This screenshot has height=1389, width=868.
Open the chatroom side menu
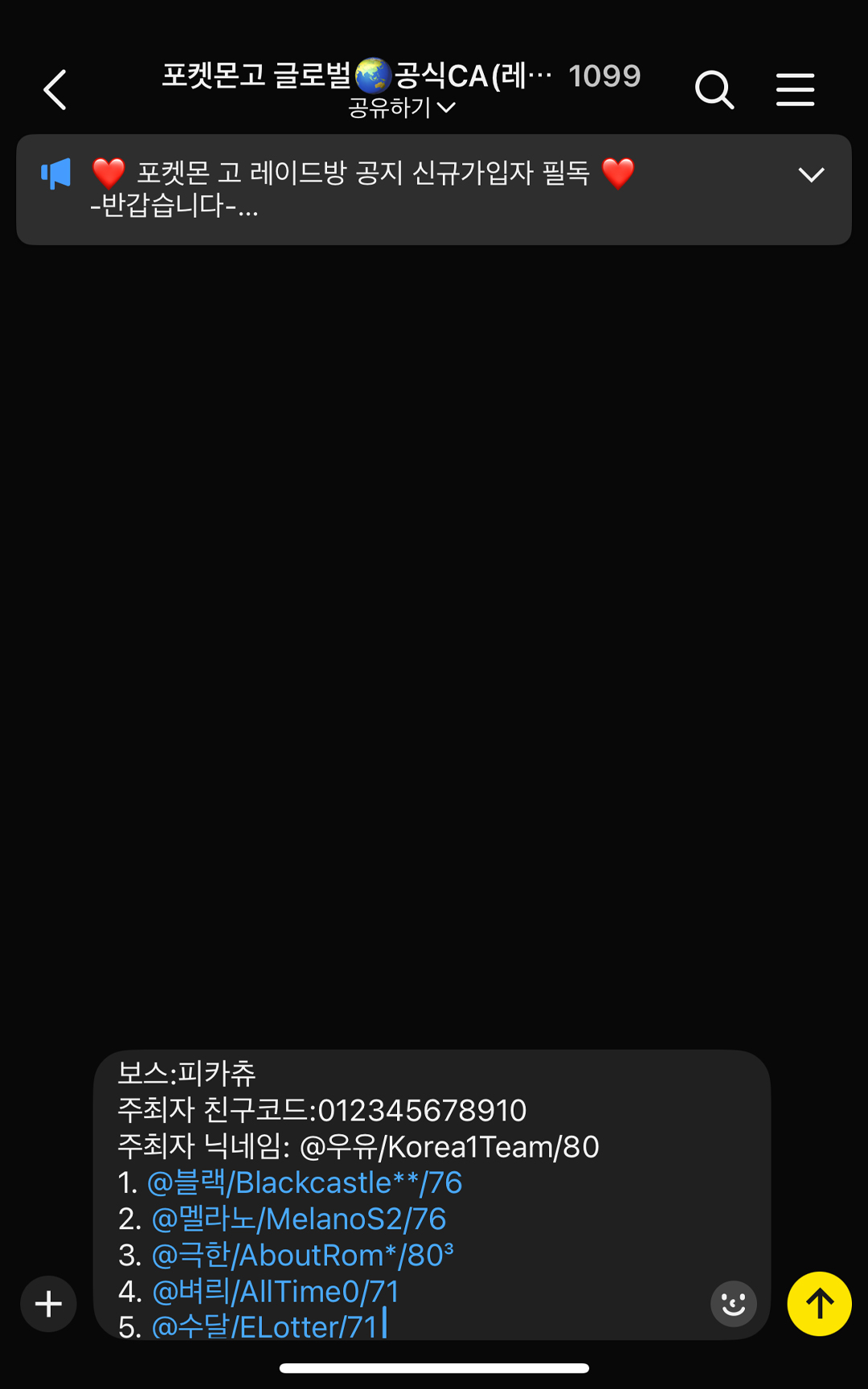[x=795, y=90]
